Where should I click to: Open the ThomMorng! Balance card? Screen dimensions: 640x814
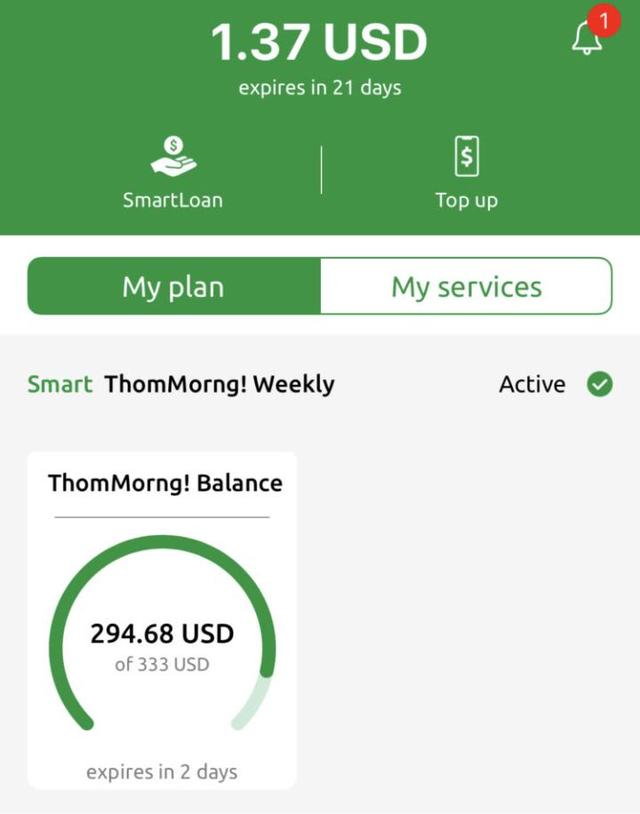(162, 620)
